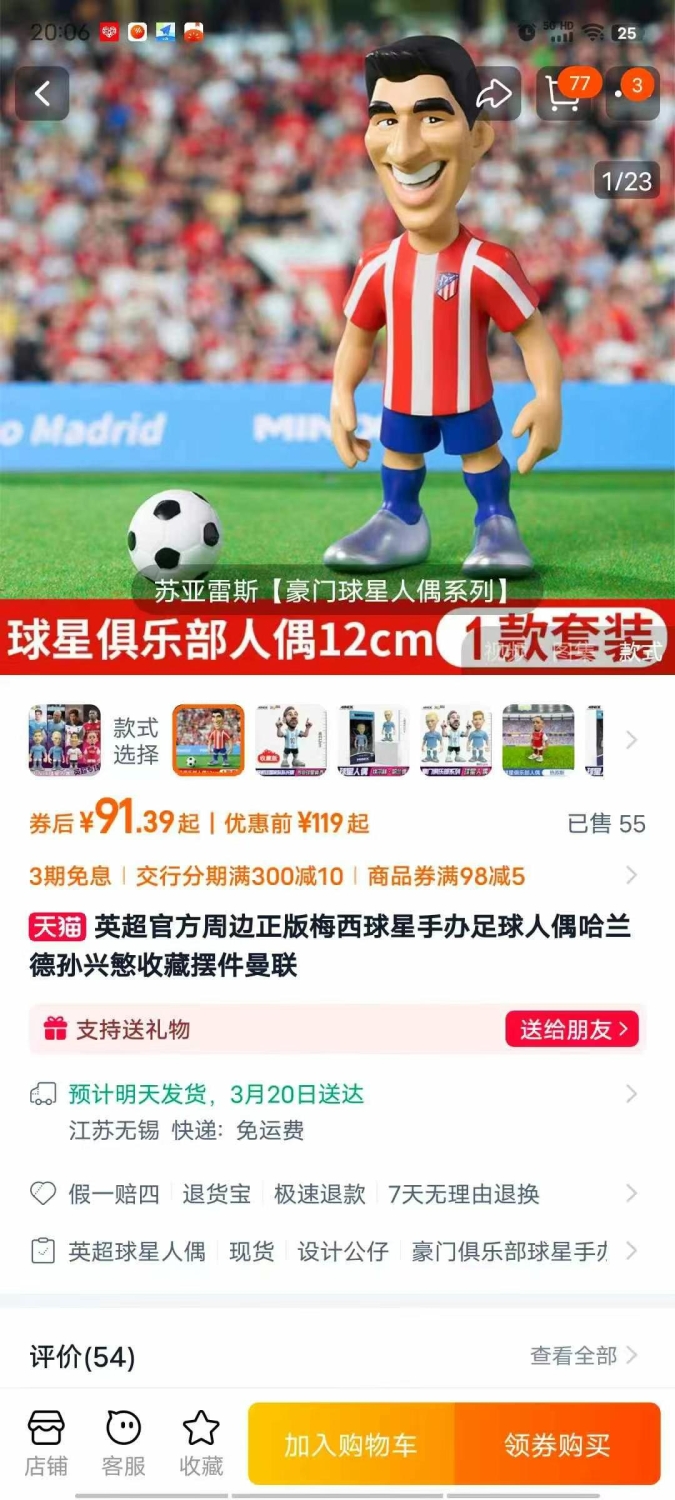
Task: Open the 店铺 store page
Action: click(46, 1443)
